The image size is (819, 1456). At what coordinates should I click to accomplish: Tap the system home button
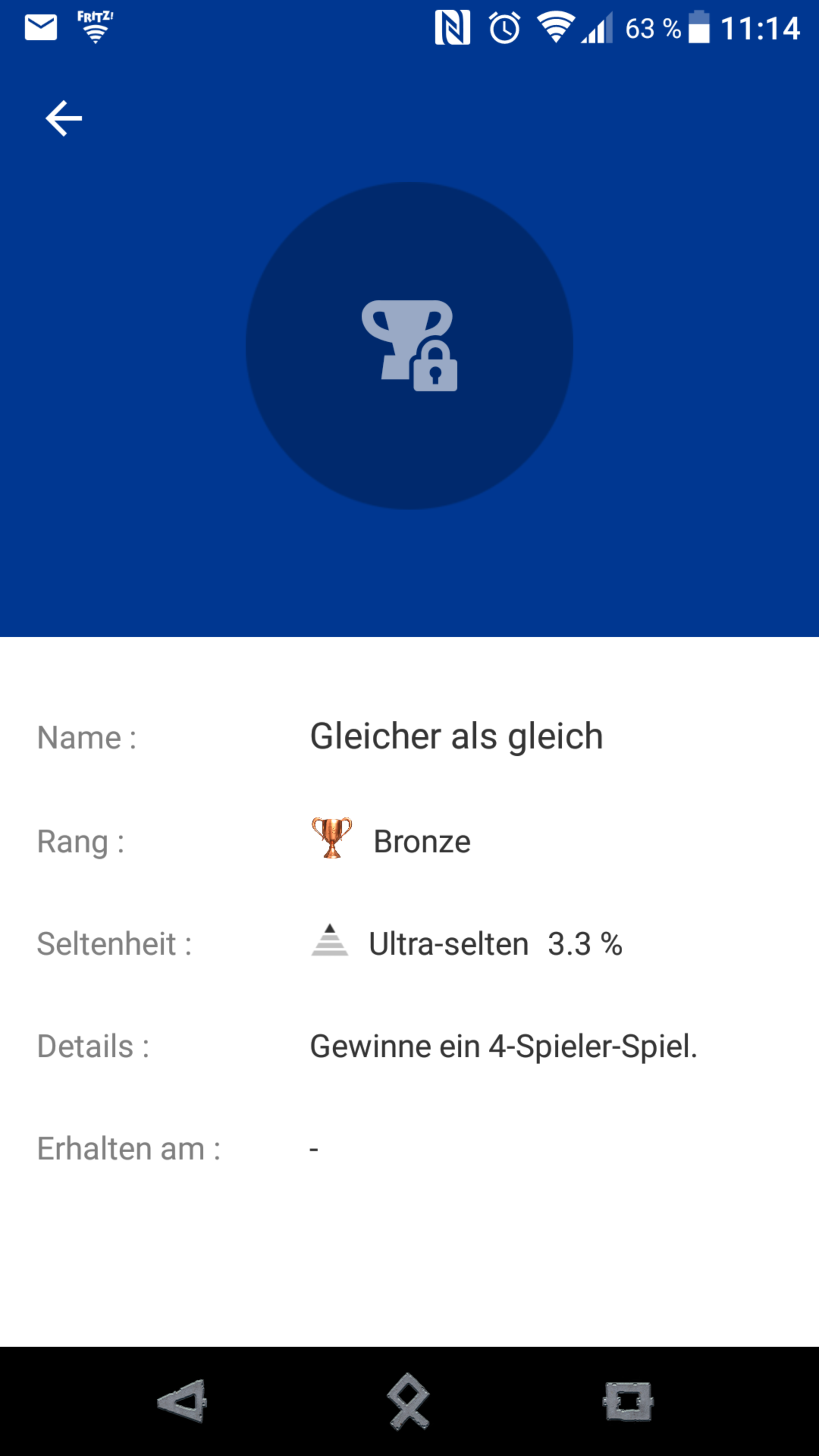[x=409, y=1401]
